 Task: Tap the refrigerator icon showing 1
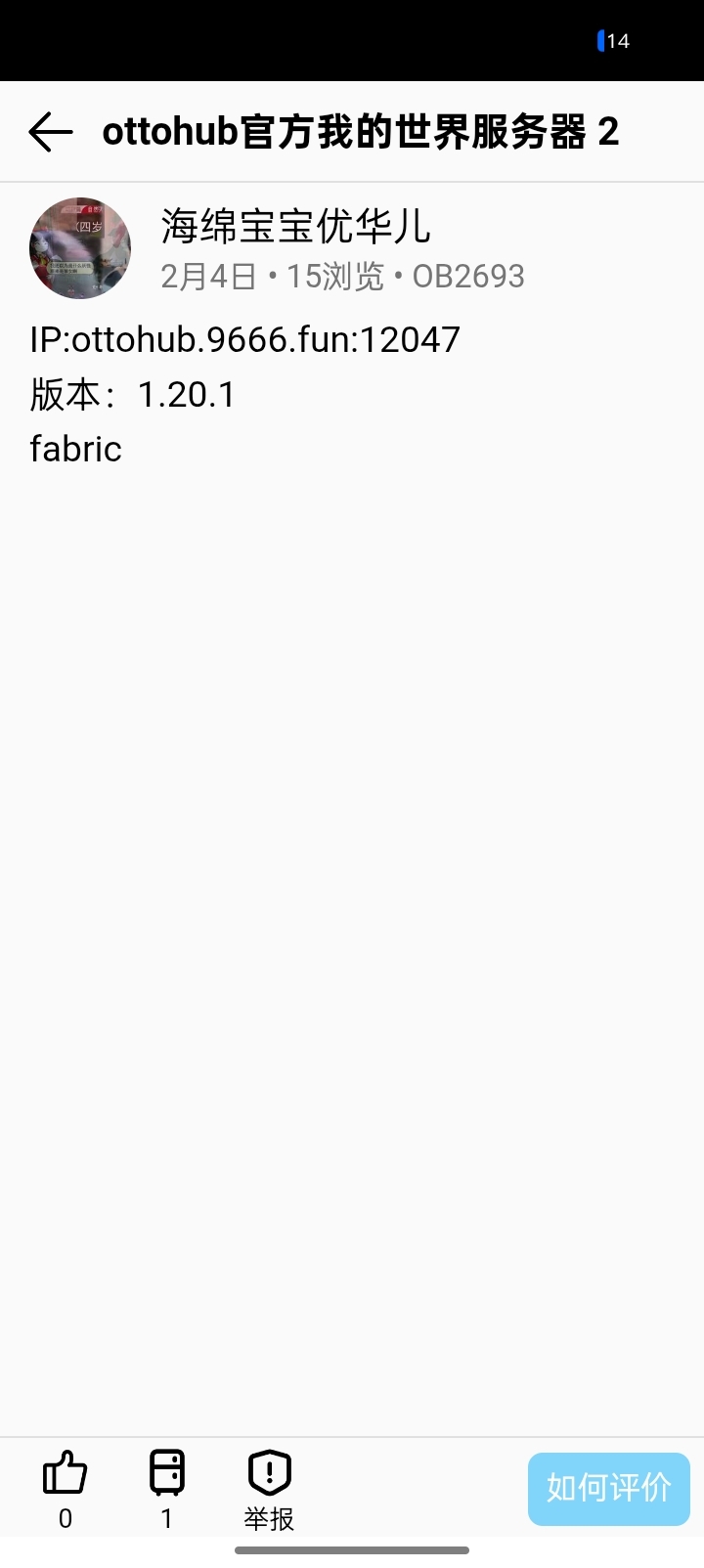pyautogui.click(x=167, y=1473)
